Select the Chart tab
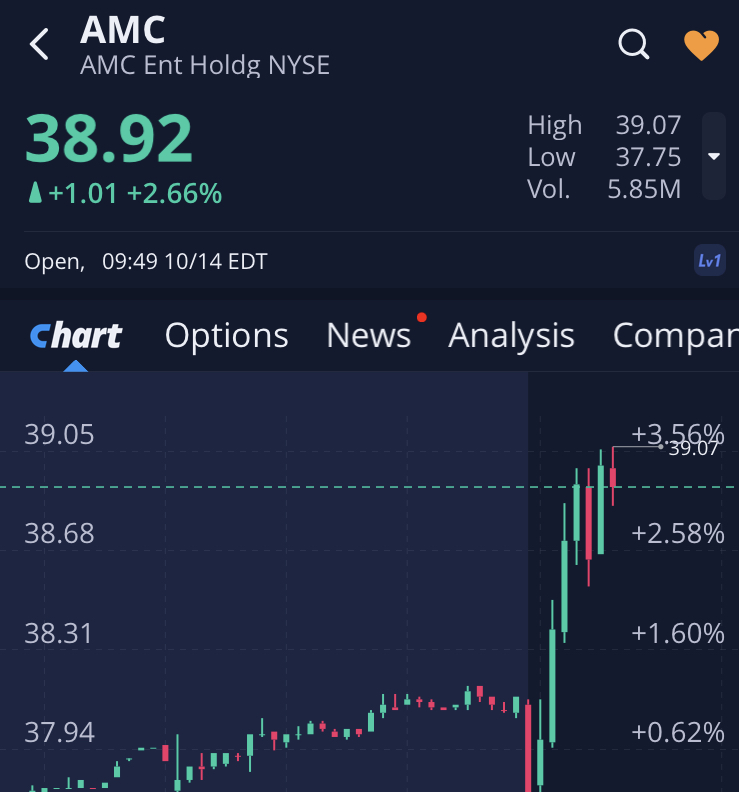This screenshot has width=739, height=792. 76,336
